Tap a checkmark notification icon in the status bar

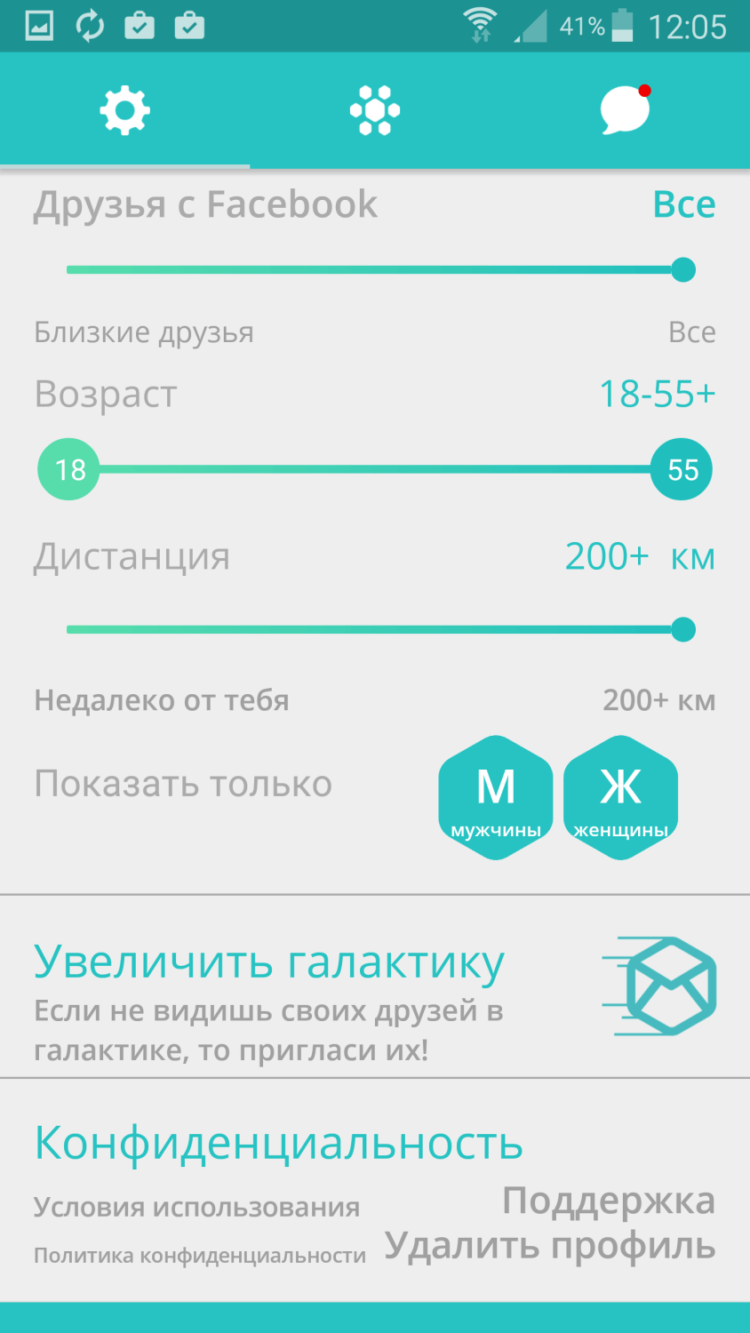tap(139, 25)
